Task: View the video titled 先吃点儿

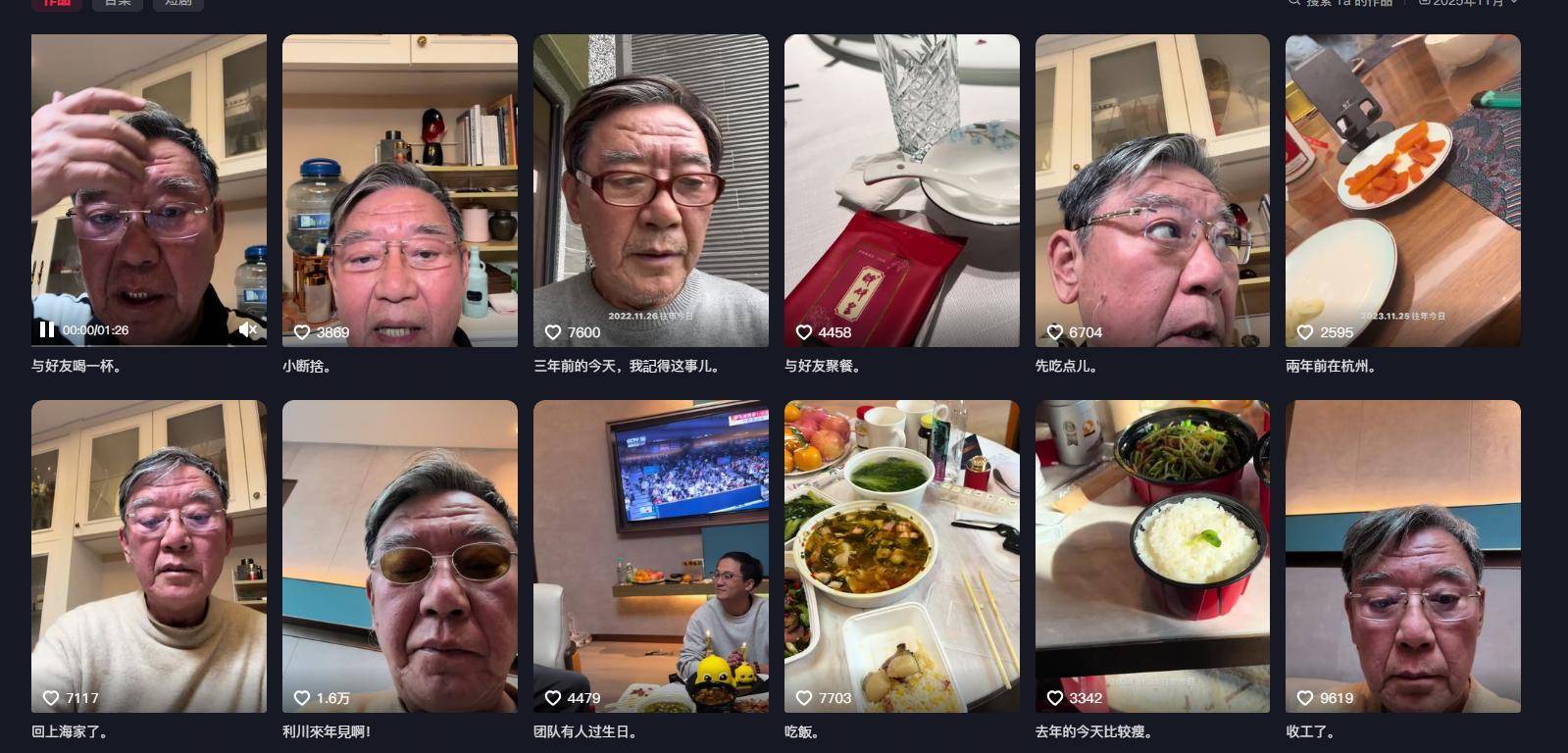Action: coord(1152,190)
